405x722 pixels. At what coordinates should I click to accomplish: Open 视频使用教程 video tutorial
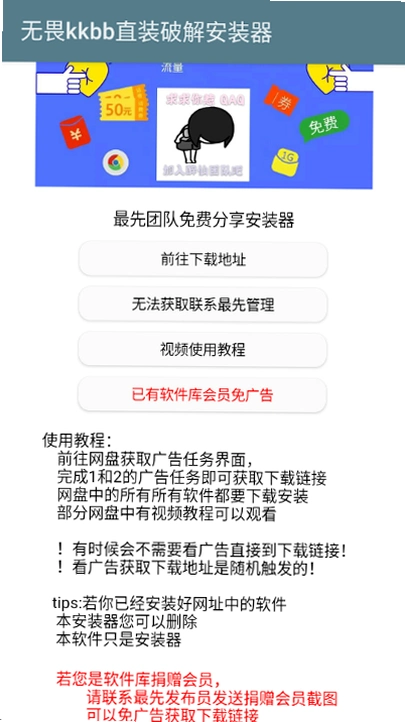203,349
